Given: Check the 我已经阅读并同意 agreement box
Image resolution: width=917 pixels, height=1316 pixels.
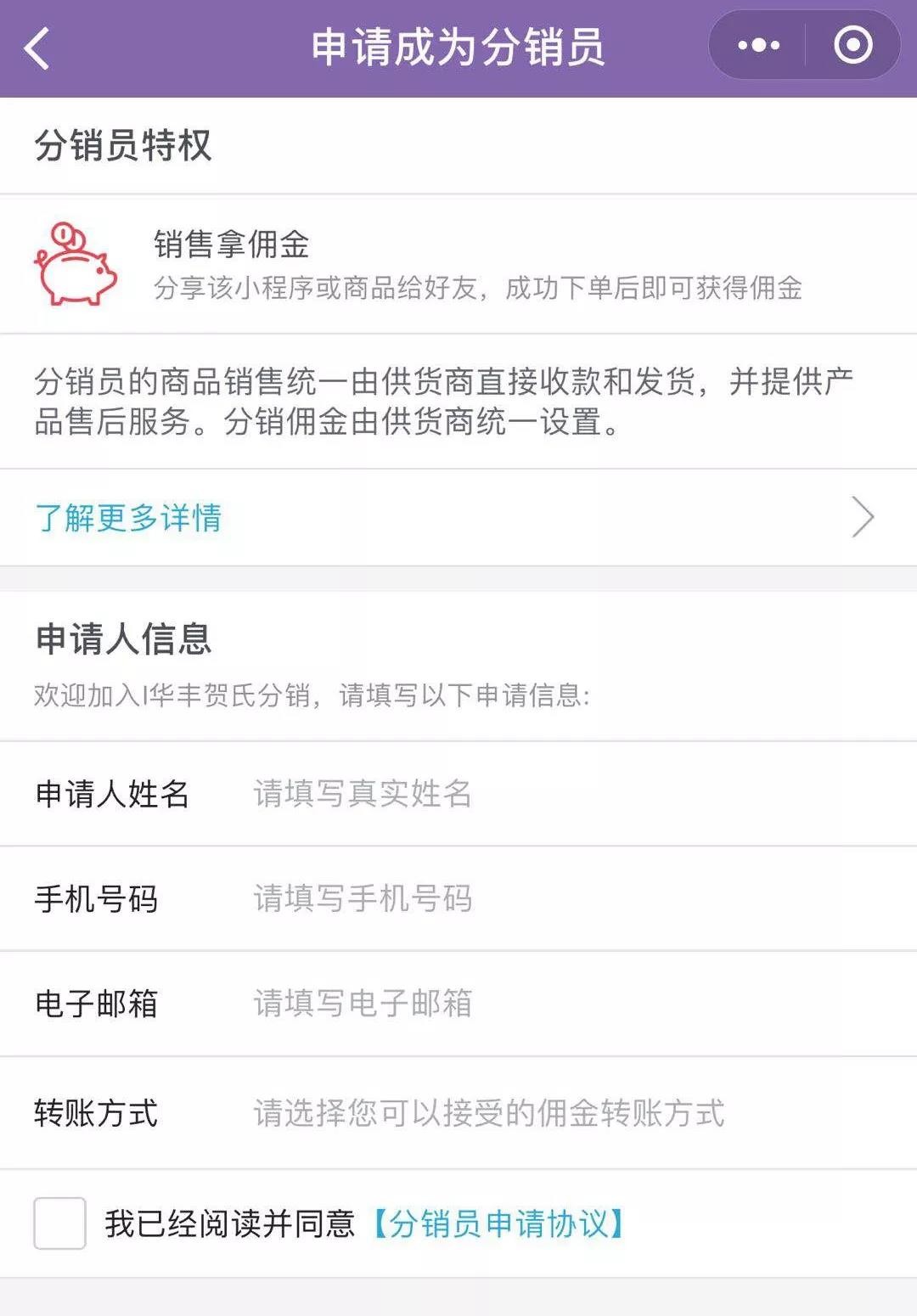Looking at the screenshot, I should click(59, 1223).
